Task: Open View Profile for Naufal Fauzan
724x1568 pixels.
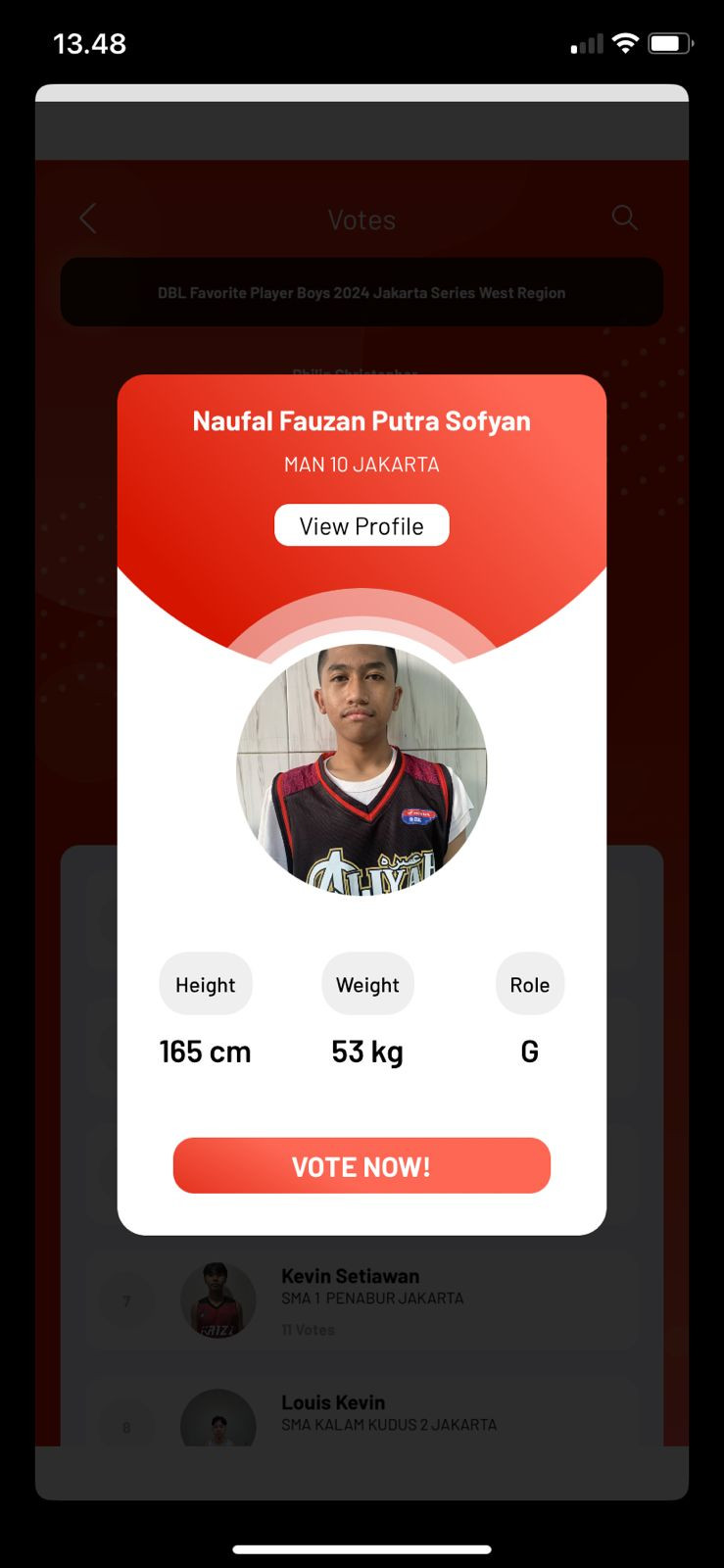Action: click(x=362, y=525)
